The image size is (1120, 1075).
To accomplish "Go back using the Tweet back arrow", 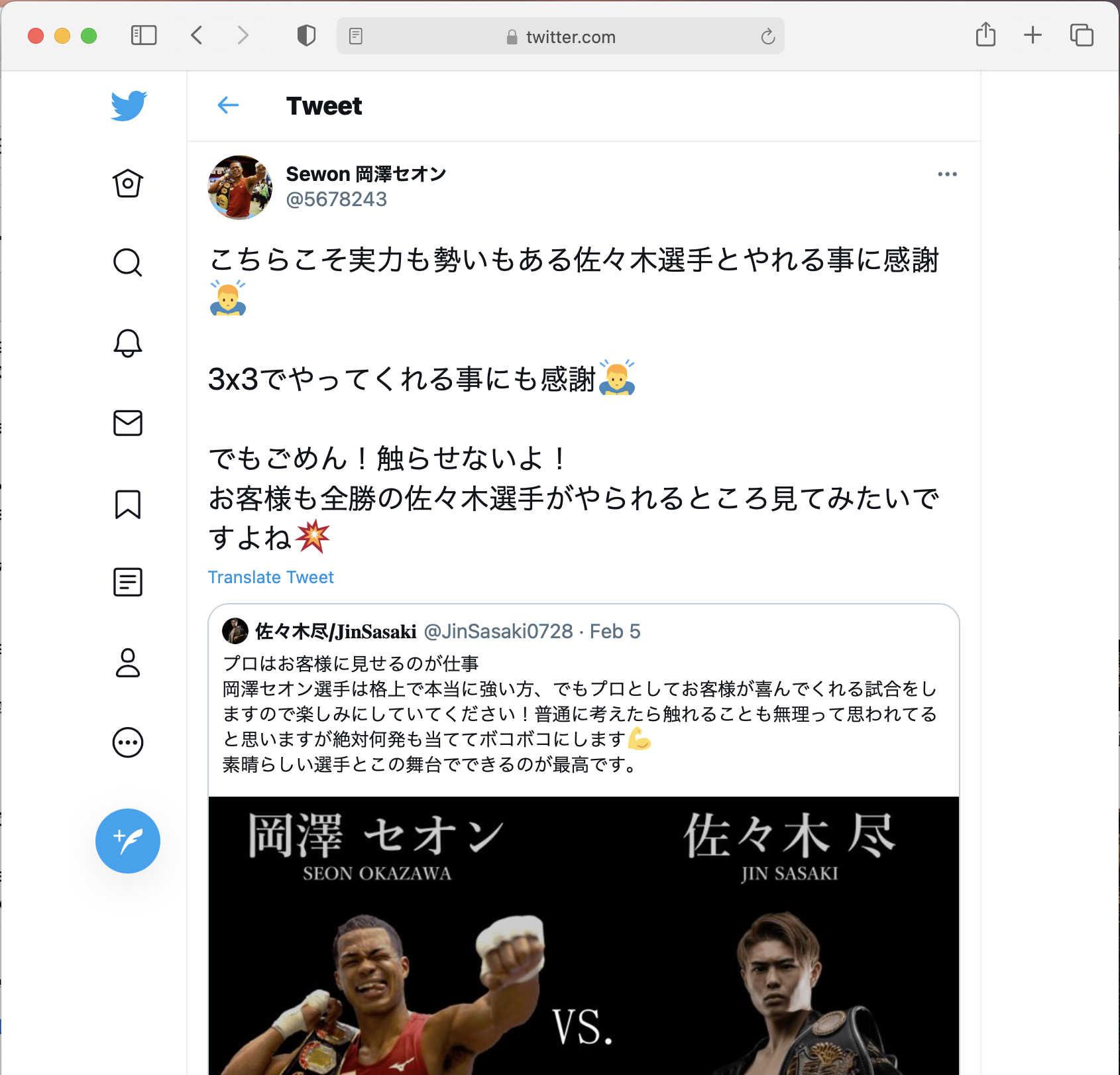I will click(228, 105).
